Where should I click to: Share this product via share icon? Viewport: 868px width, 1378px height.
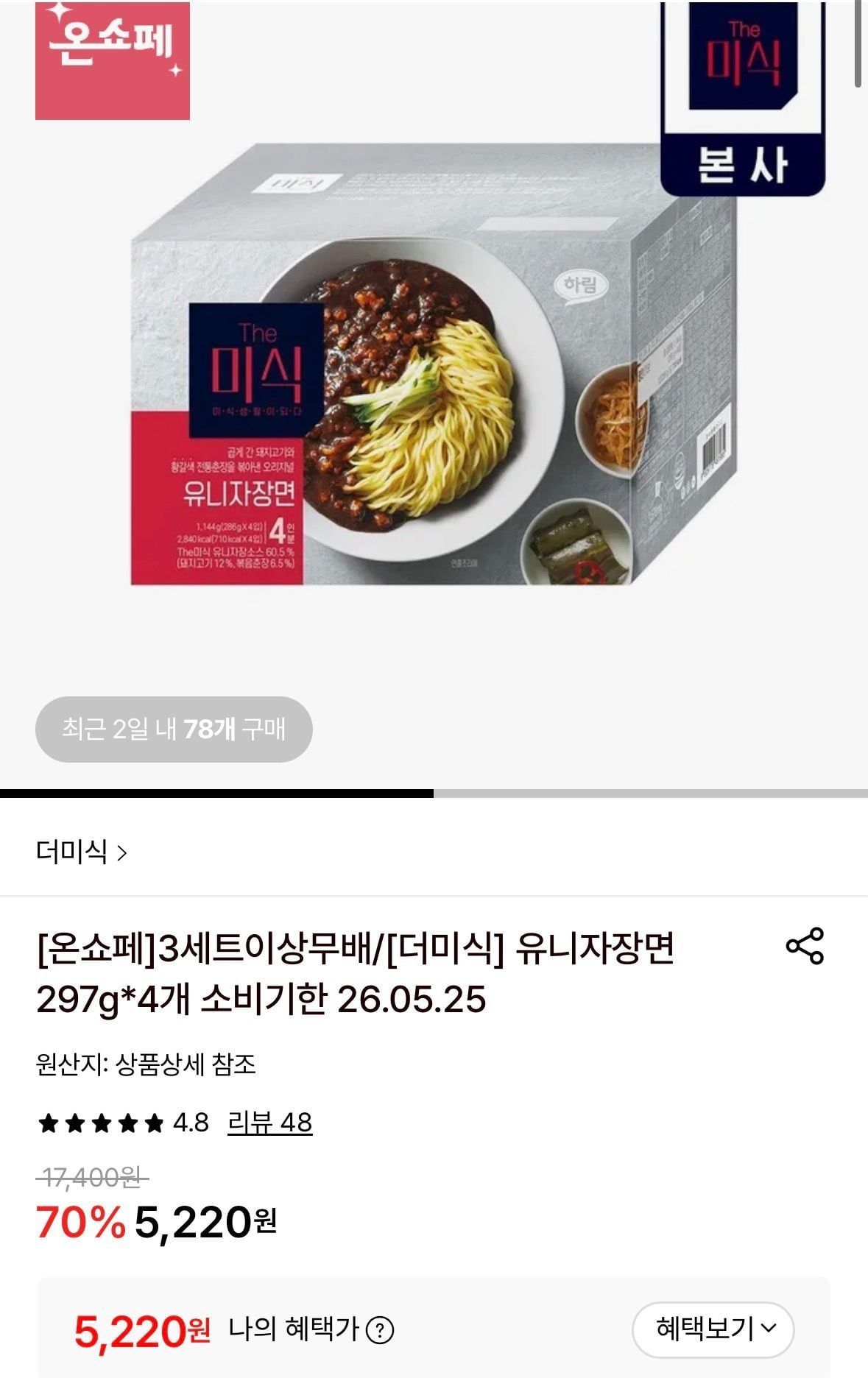tap(805, 946)
